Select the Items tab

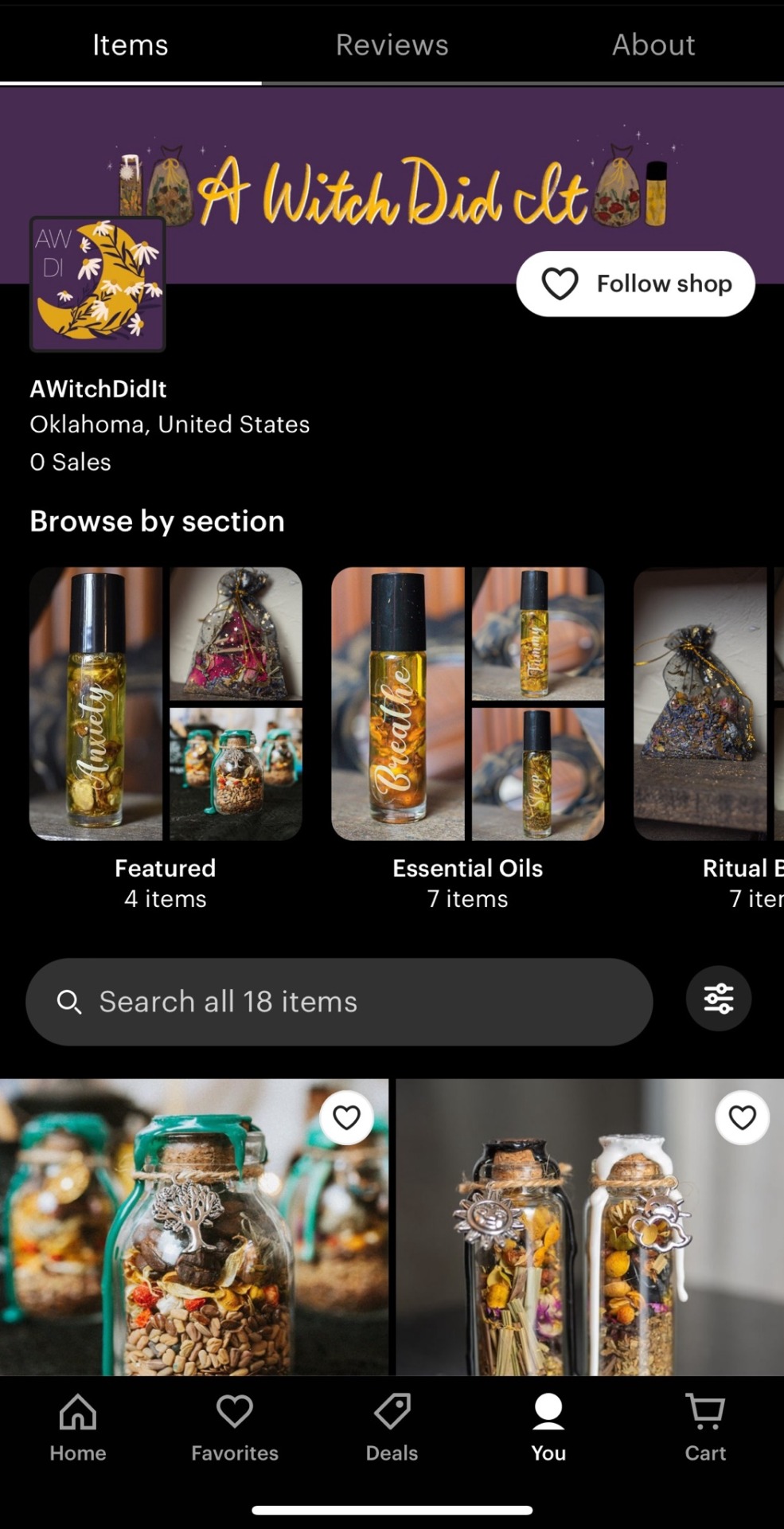pyautogui.click(x=131, y=45)
